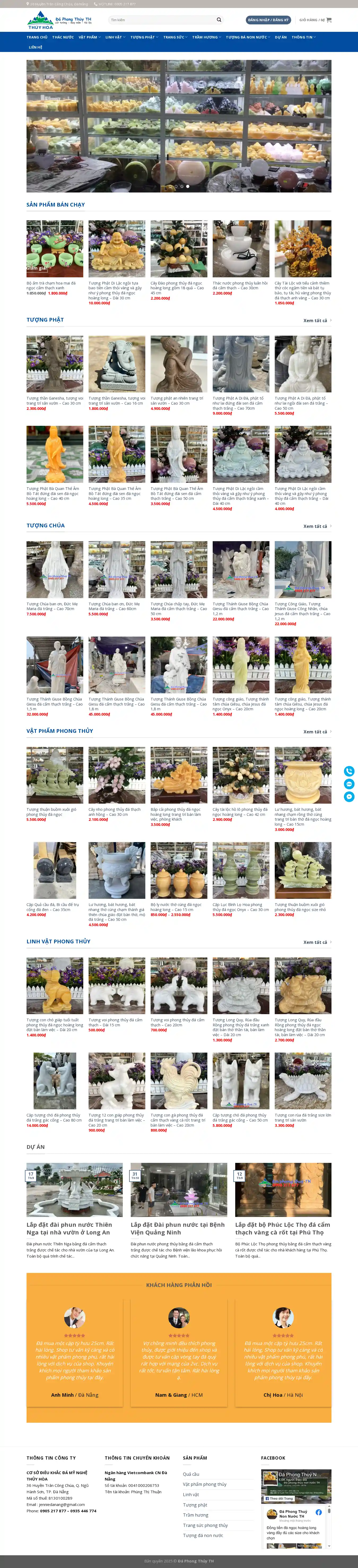Call using the floating phone icon
This screenshot has width=358, height=1568.
point(349,771)
